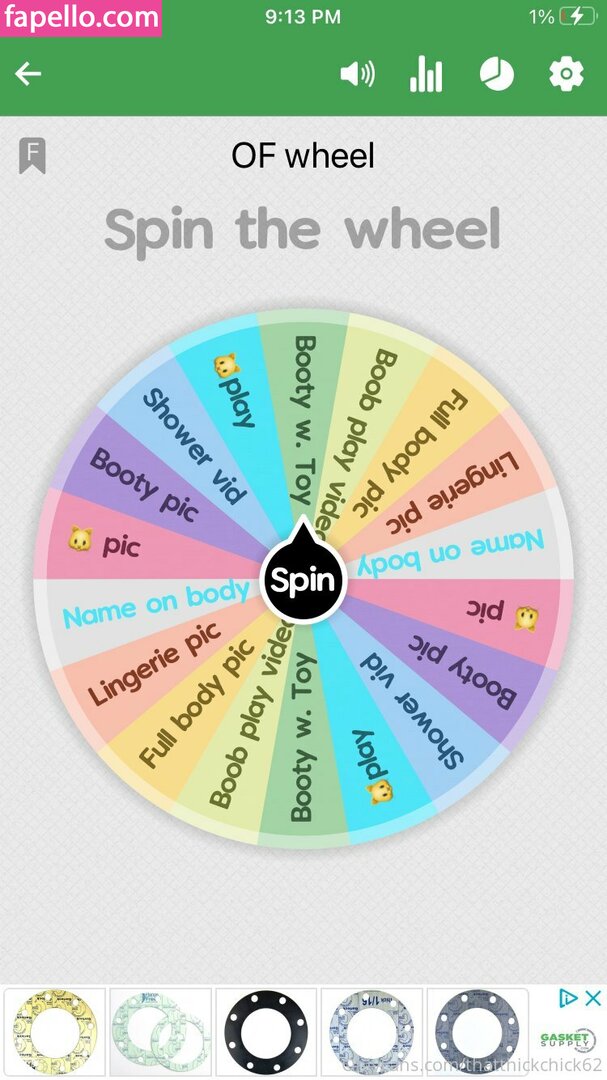Tap the bookmark icon beside OF wheel
Viewport: 607px width, 1080px height.
(x=32, y=156)
